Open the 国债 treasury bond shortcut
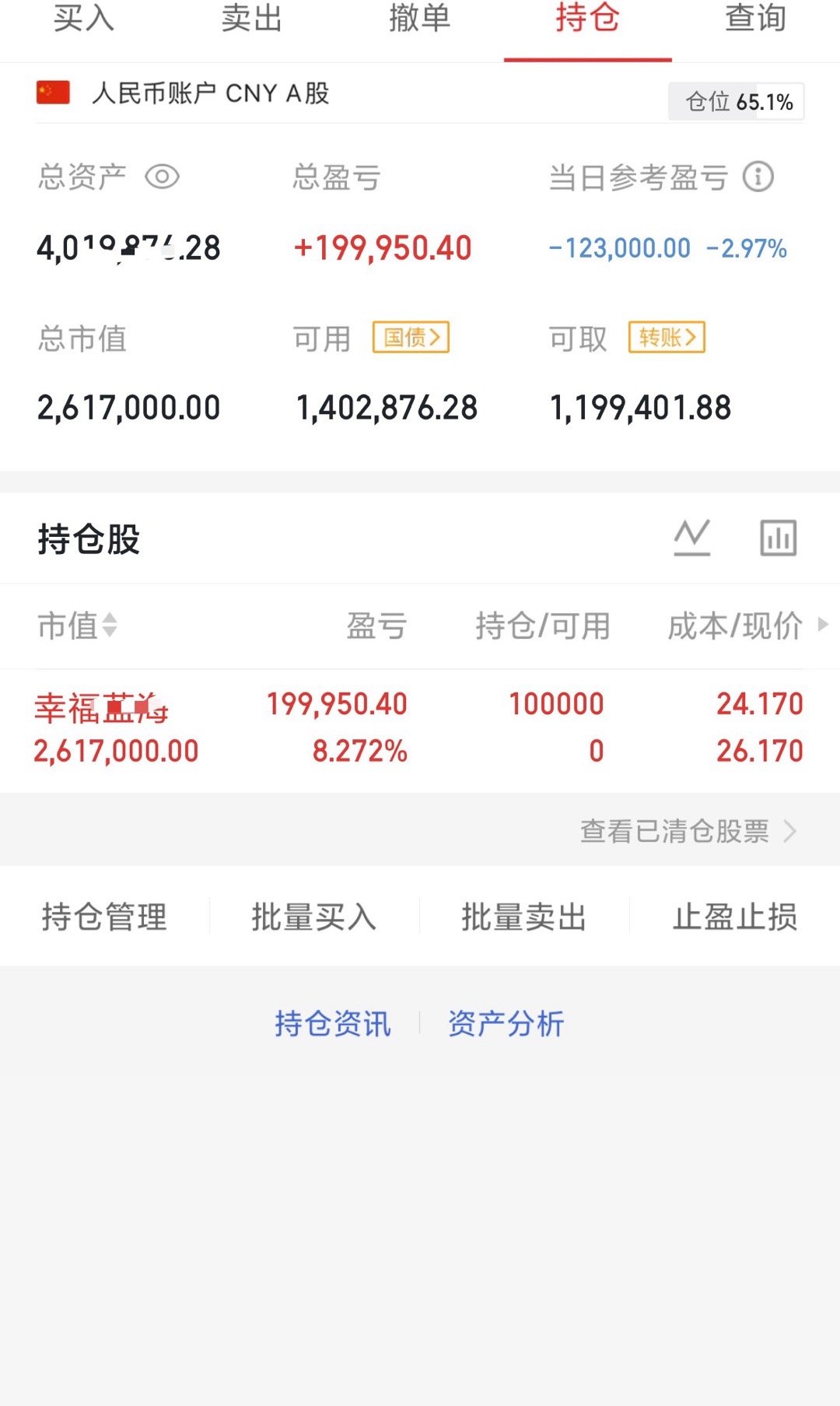Viewport: 840px width, 1406px height. (410, 338)
